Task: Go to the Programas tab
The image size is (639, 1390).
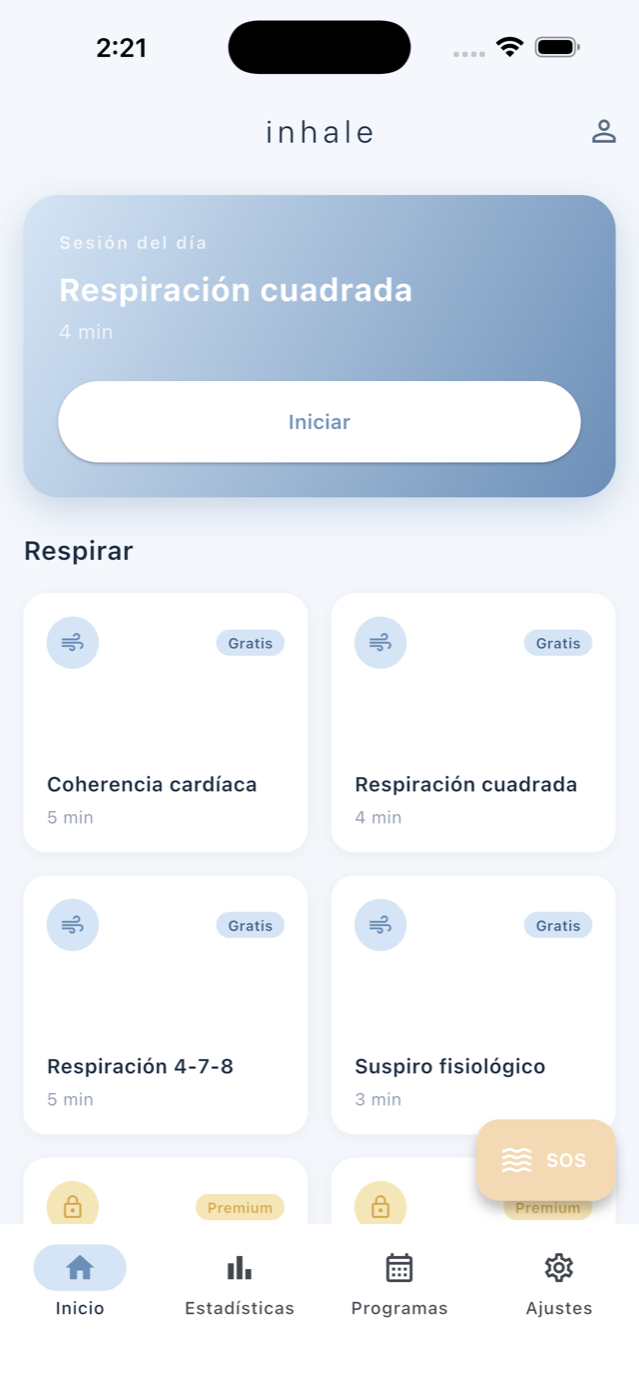Action: [399, 1285]
